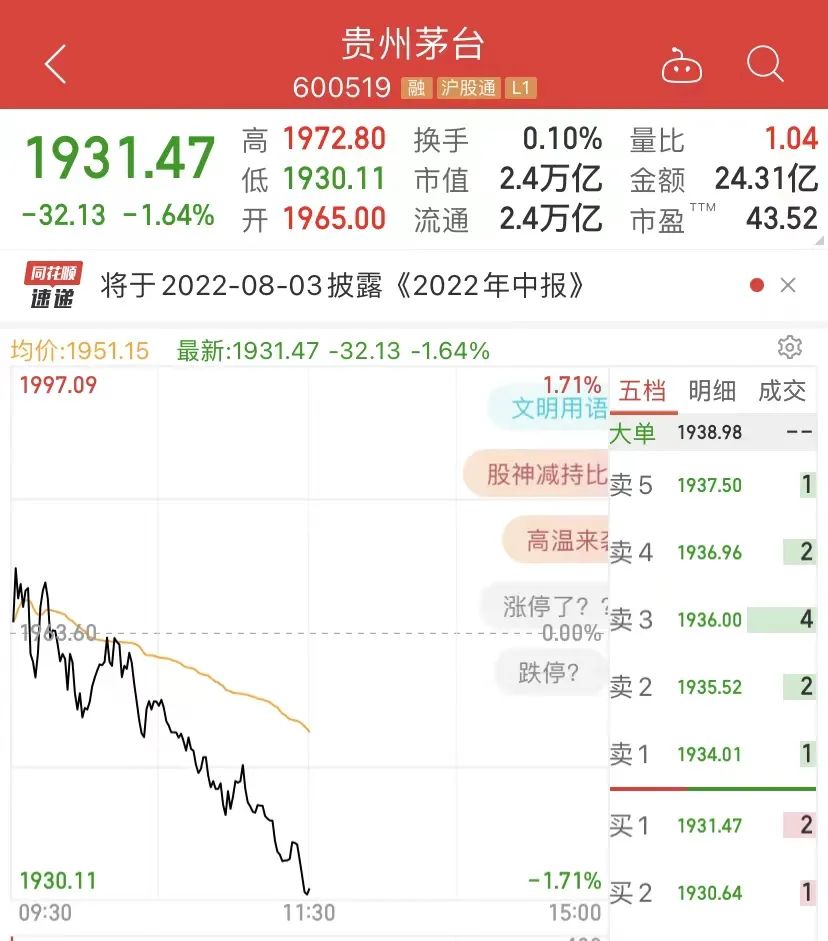Open chart settings gear
828x941 pixels.
click(790, 347)
